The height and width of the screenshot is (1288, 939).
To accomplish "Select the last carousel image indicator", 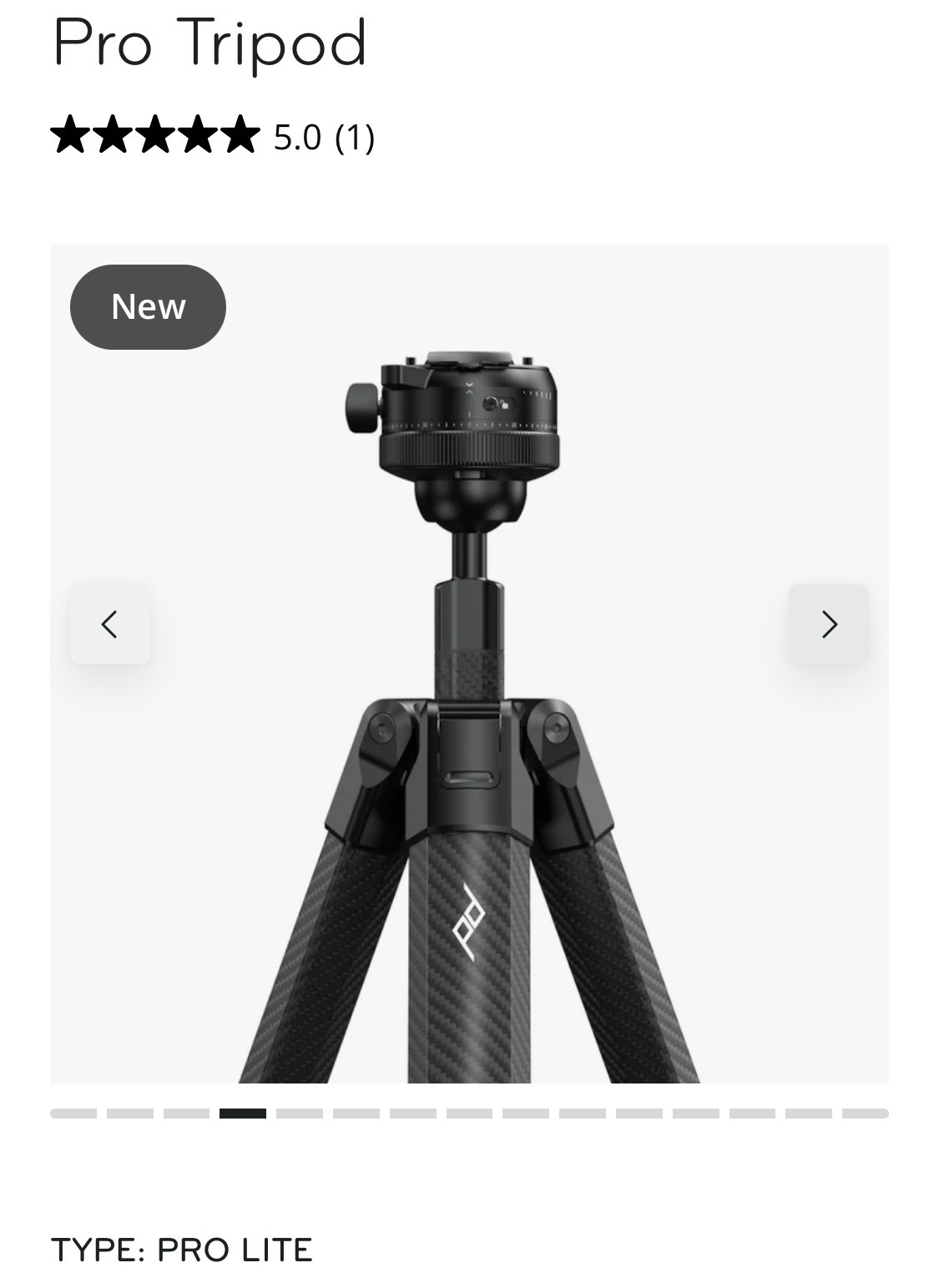I will click(x=865, y=1114).
